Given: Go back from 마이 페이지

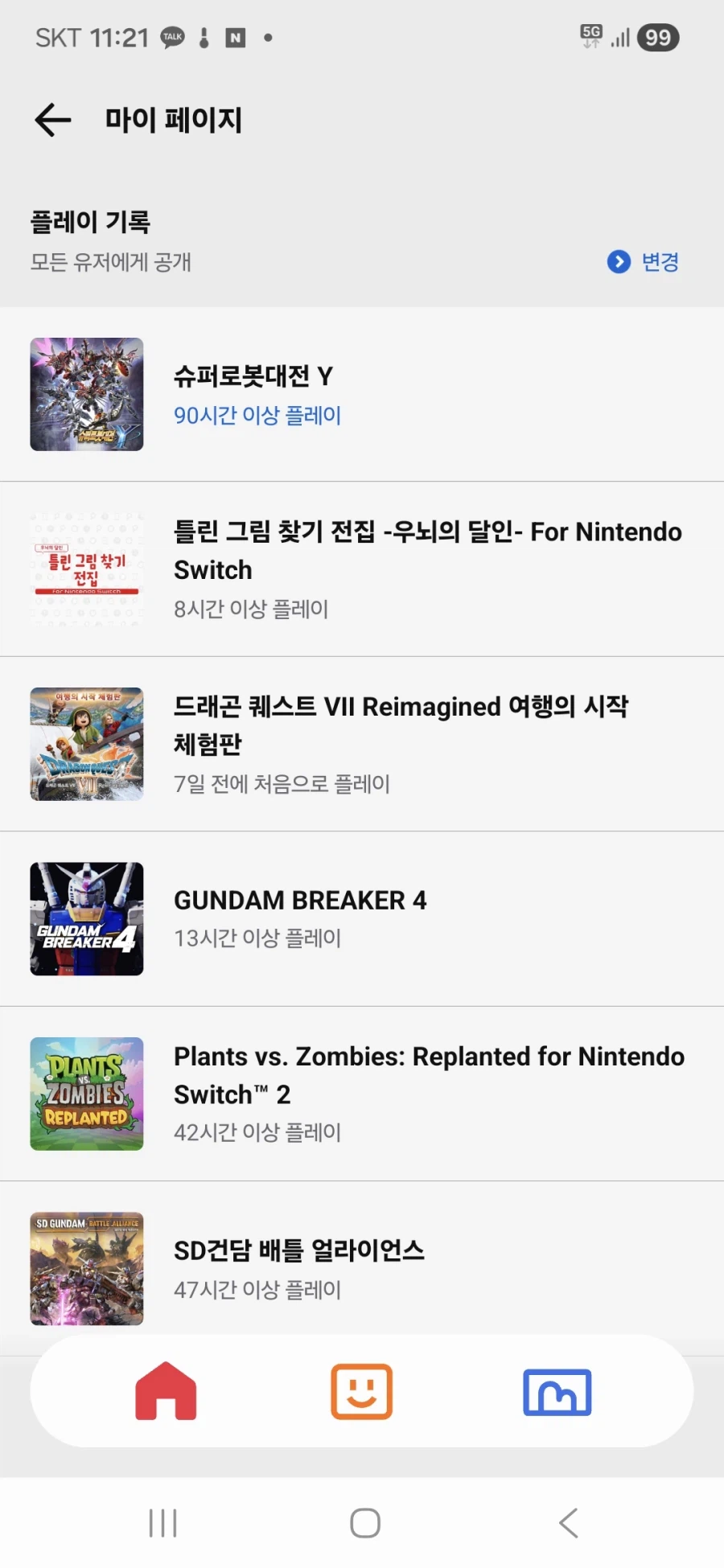Looking at the screenshot, I should coord(53,121).
